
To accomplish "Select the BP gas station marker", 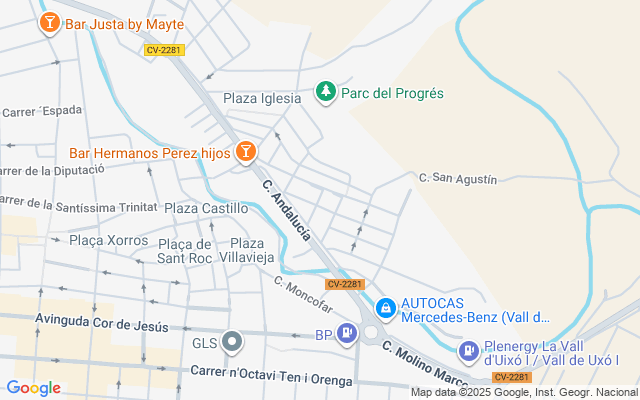I will point(347,335).
